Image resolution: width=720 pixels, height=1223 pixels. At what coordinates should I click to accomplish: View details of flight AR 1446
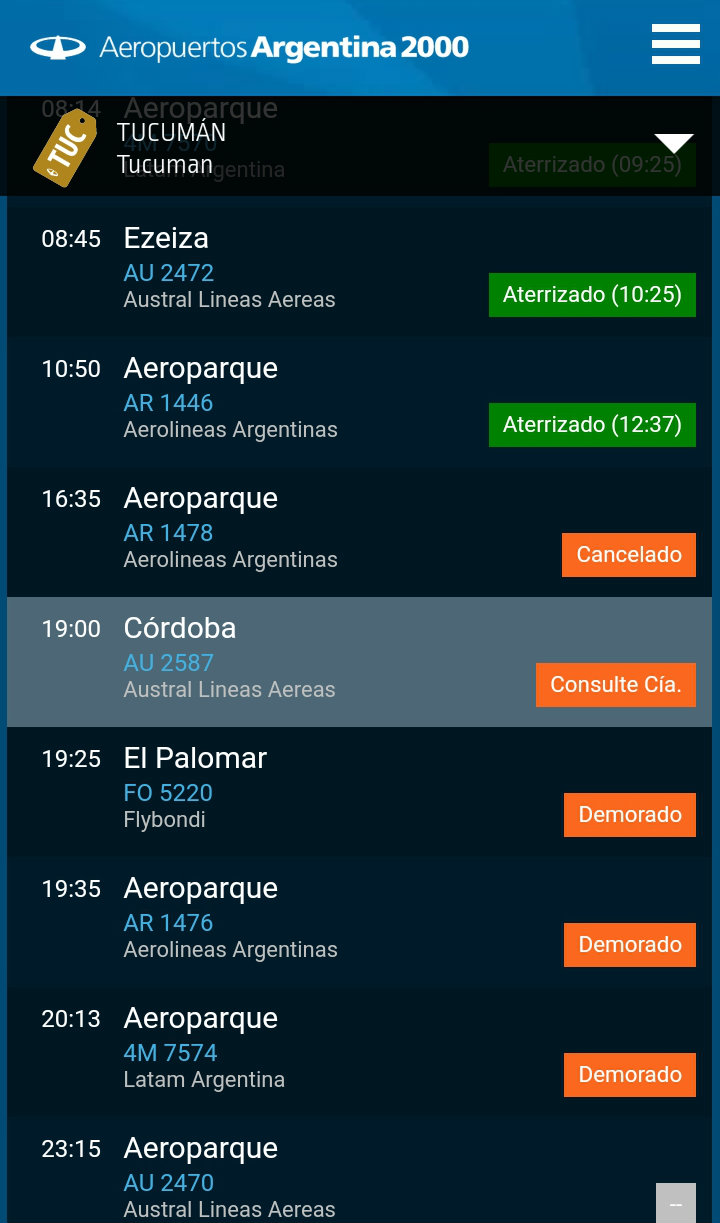(x=359, y=401)
